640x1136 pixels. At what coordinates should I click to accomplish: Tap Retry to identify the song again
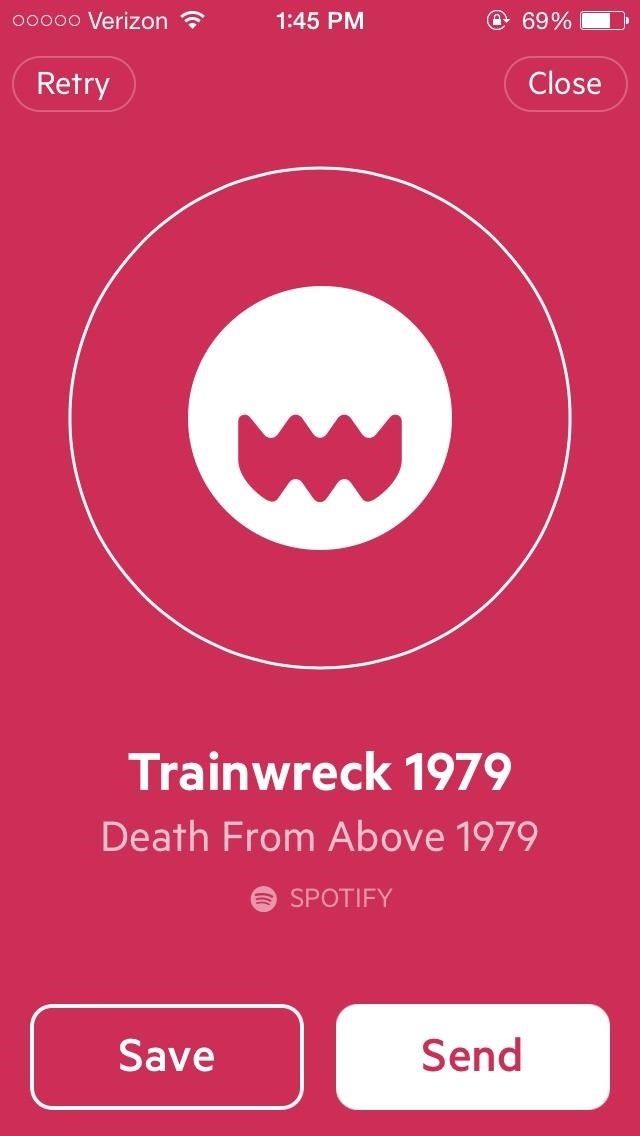[73, 84]
